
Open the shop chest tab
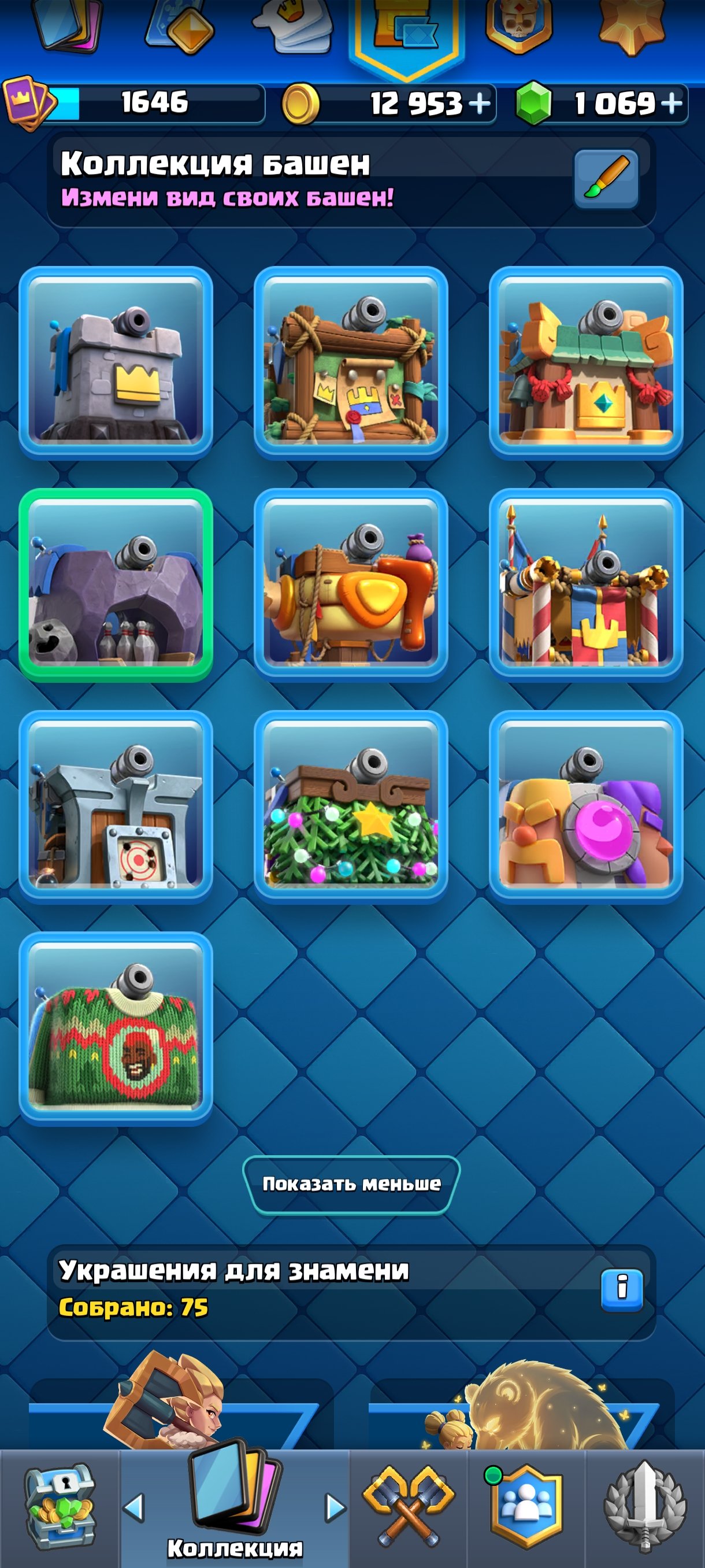point(60,1507)
